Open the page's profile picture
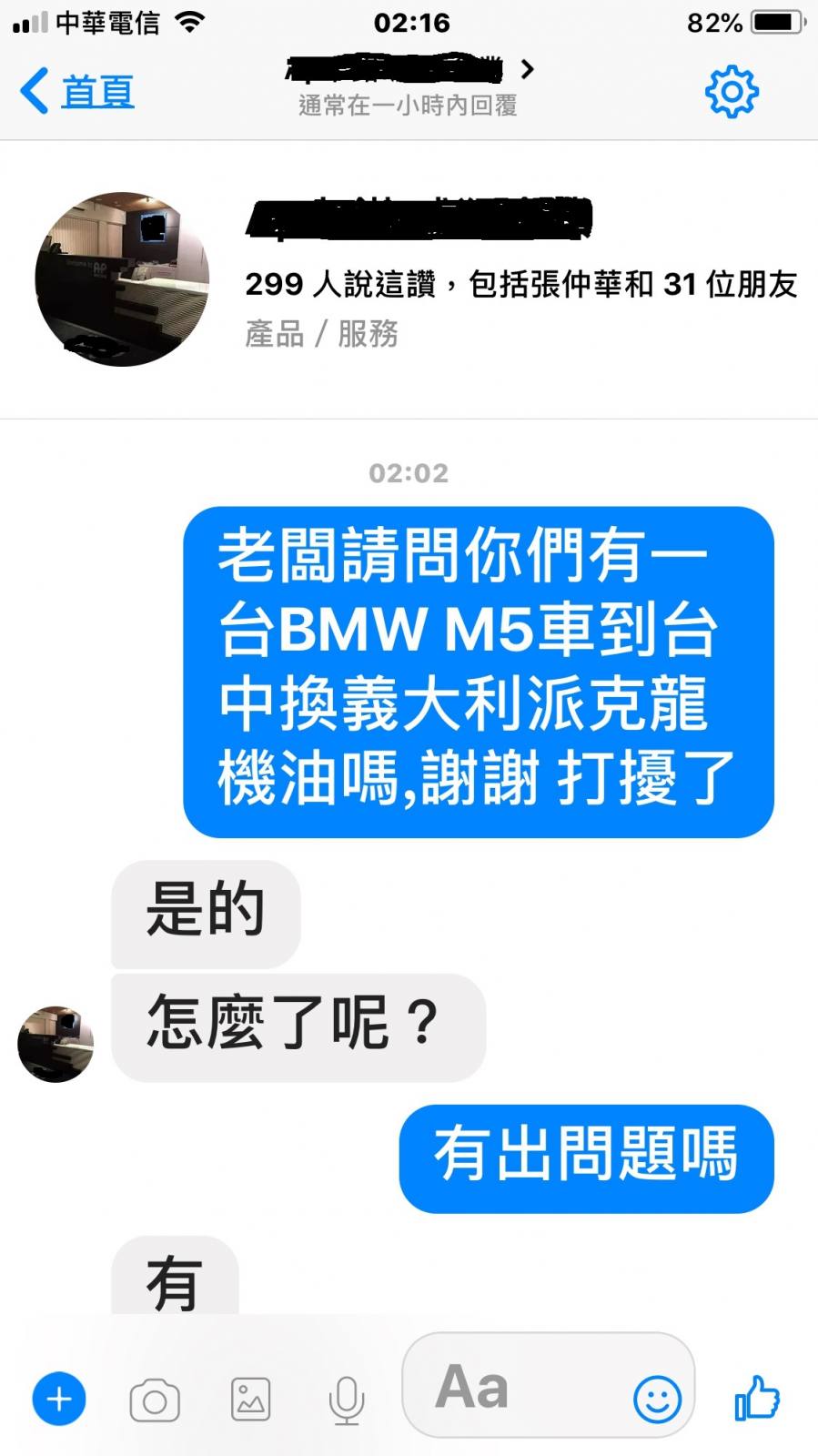The width and height of the screenshot is (818, 1456). 122,279
